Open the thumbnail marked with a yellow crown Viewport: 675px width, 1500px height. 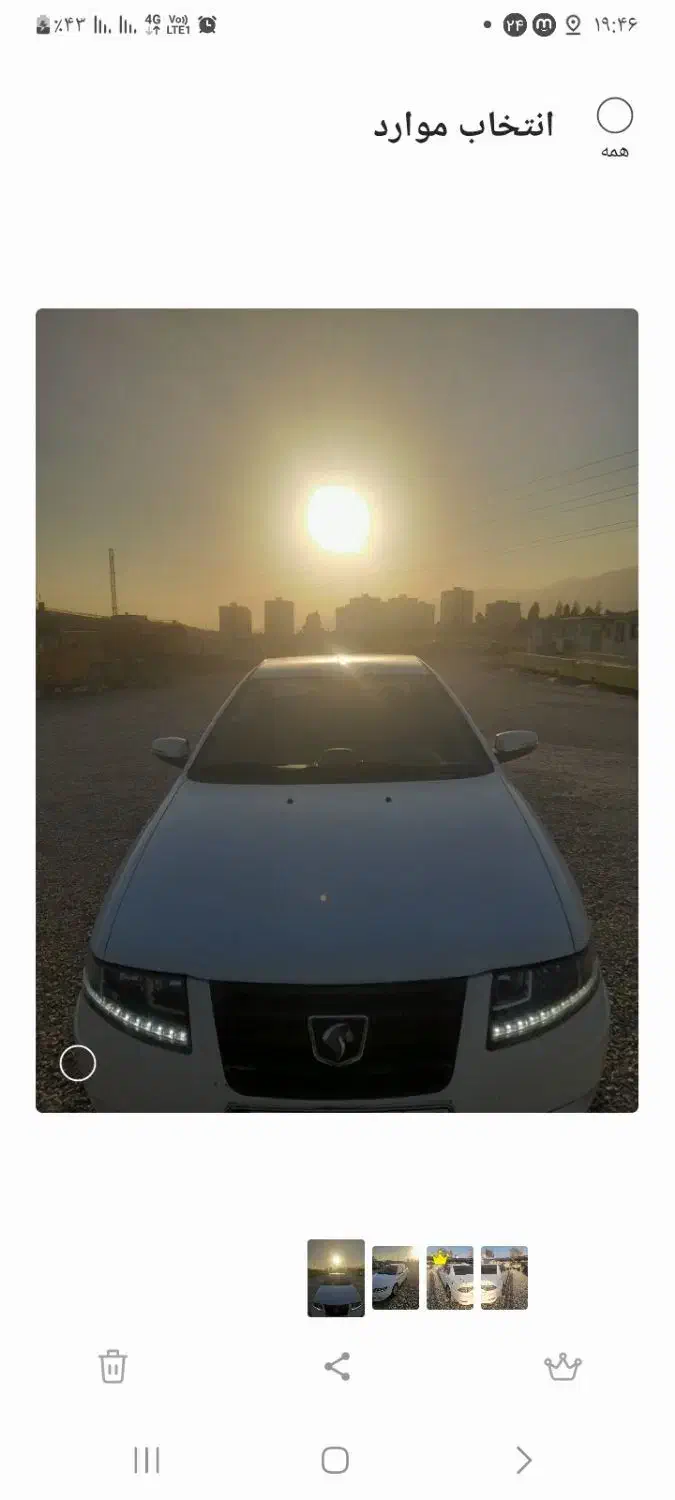(x=450, y=1277)
